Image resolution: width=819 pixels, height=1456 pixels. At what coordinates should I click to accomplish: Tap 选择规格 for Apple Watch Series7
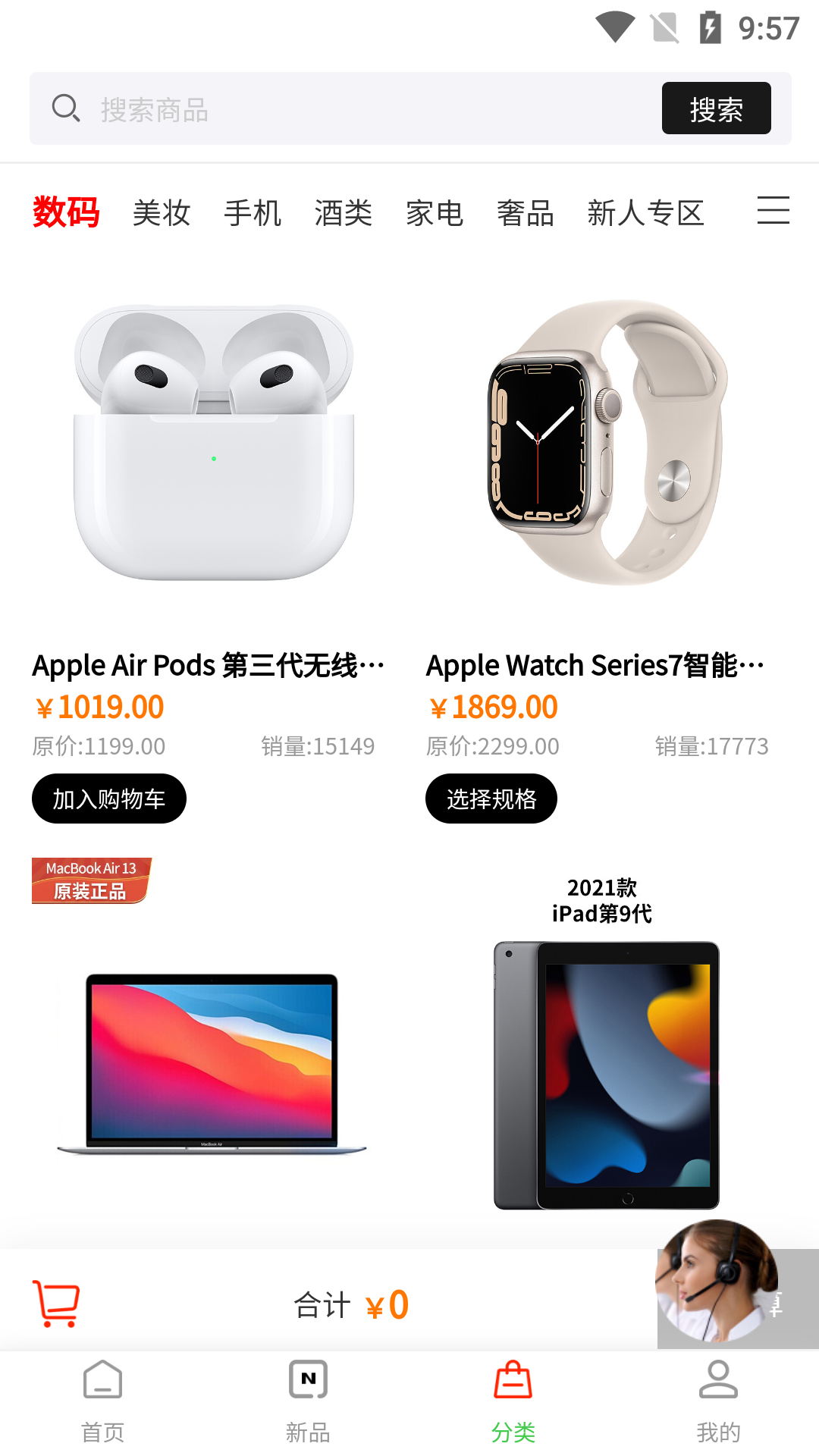tap(491, 799)
